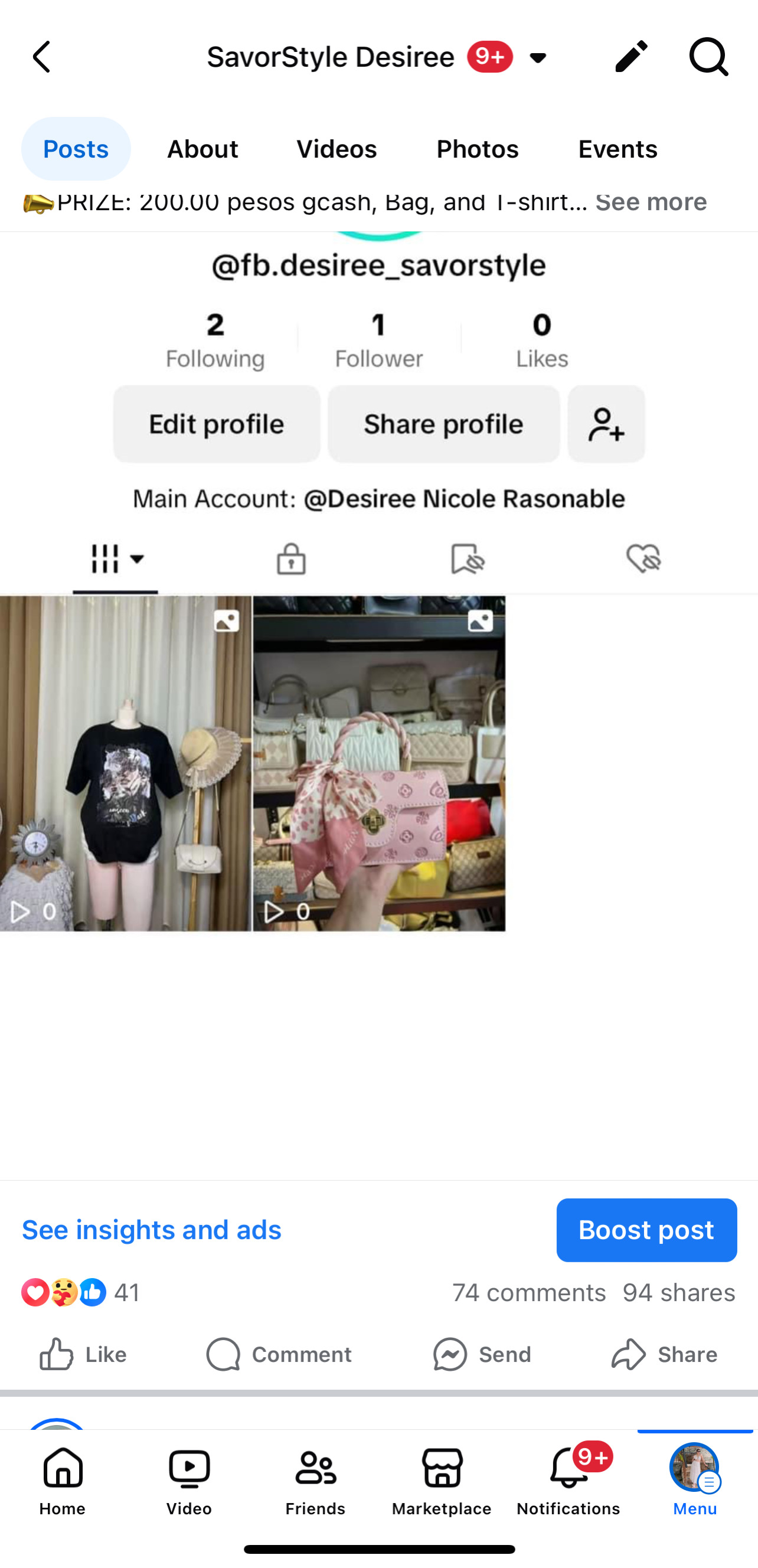Tap the pencil edit icon
The width and height of the screenshot is (758, 1568).
click(x=630, y=57)
